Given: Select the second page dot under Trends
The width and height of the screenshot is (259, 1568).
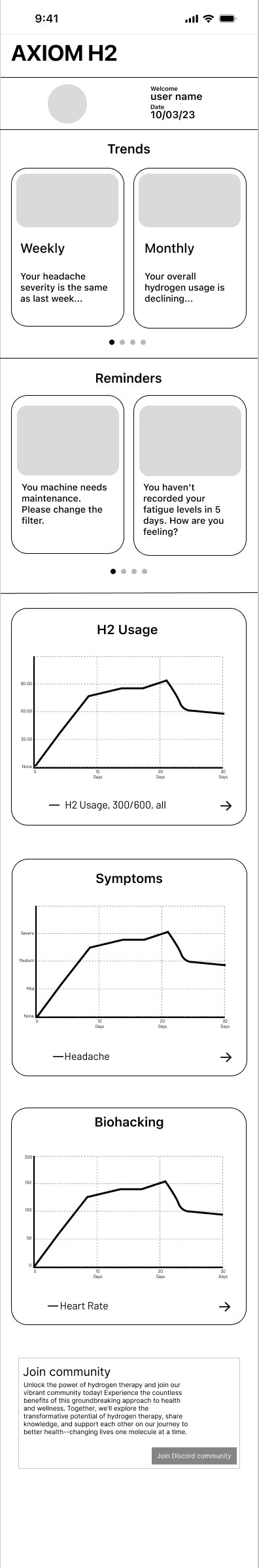Looking at the screenshot, I should coord(122,342).
